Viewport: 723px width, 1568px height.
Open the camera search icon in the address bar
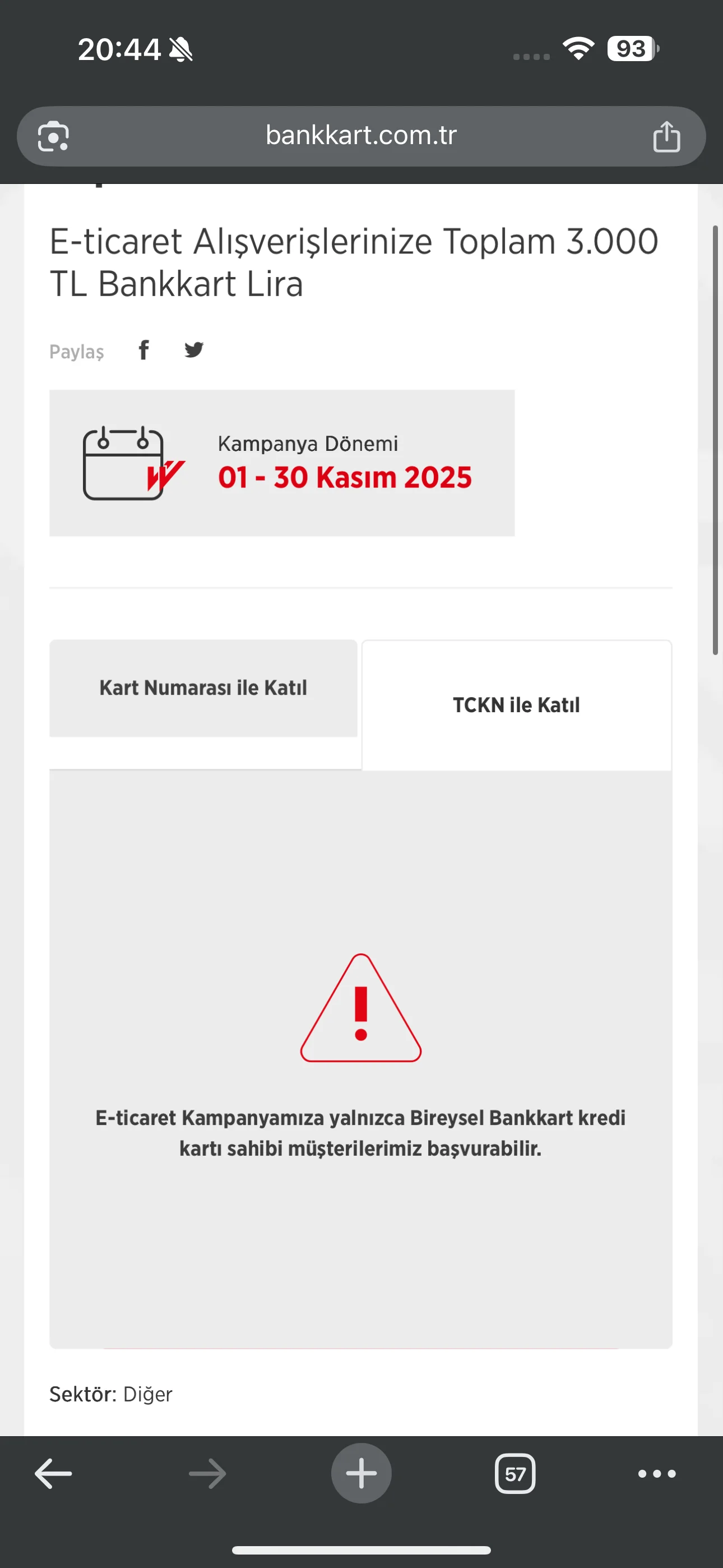pos(54,136)
